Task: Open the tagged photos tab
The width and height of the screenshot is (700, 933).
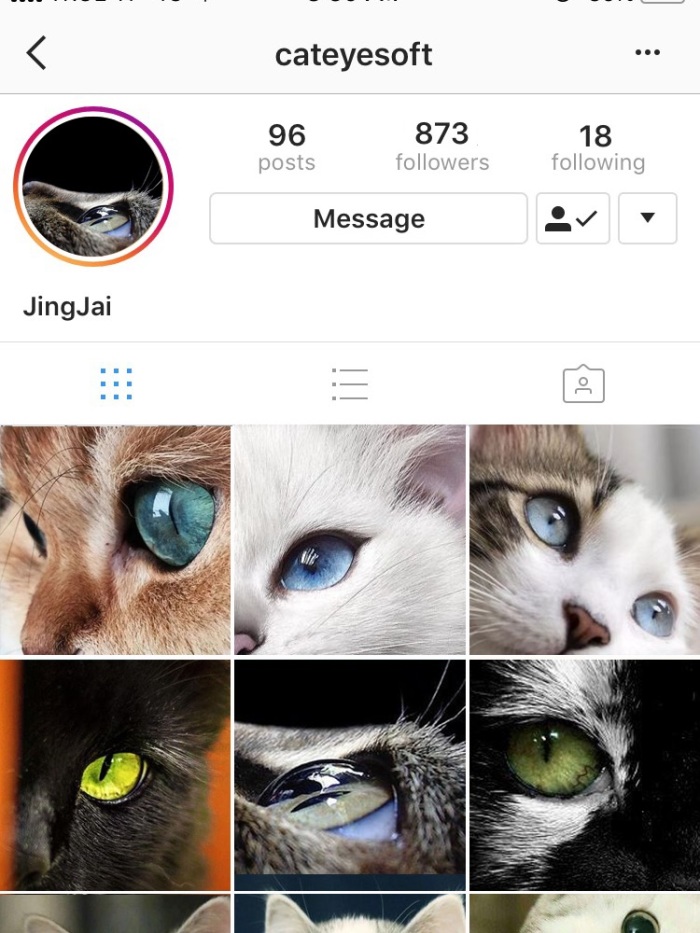Action: (x=583, y=384)
